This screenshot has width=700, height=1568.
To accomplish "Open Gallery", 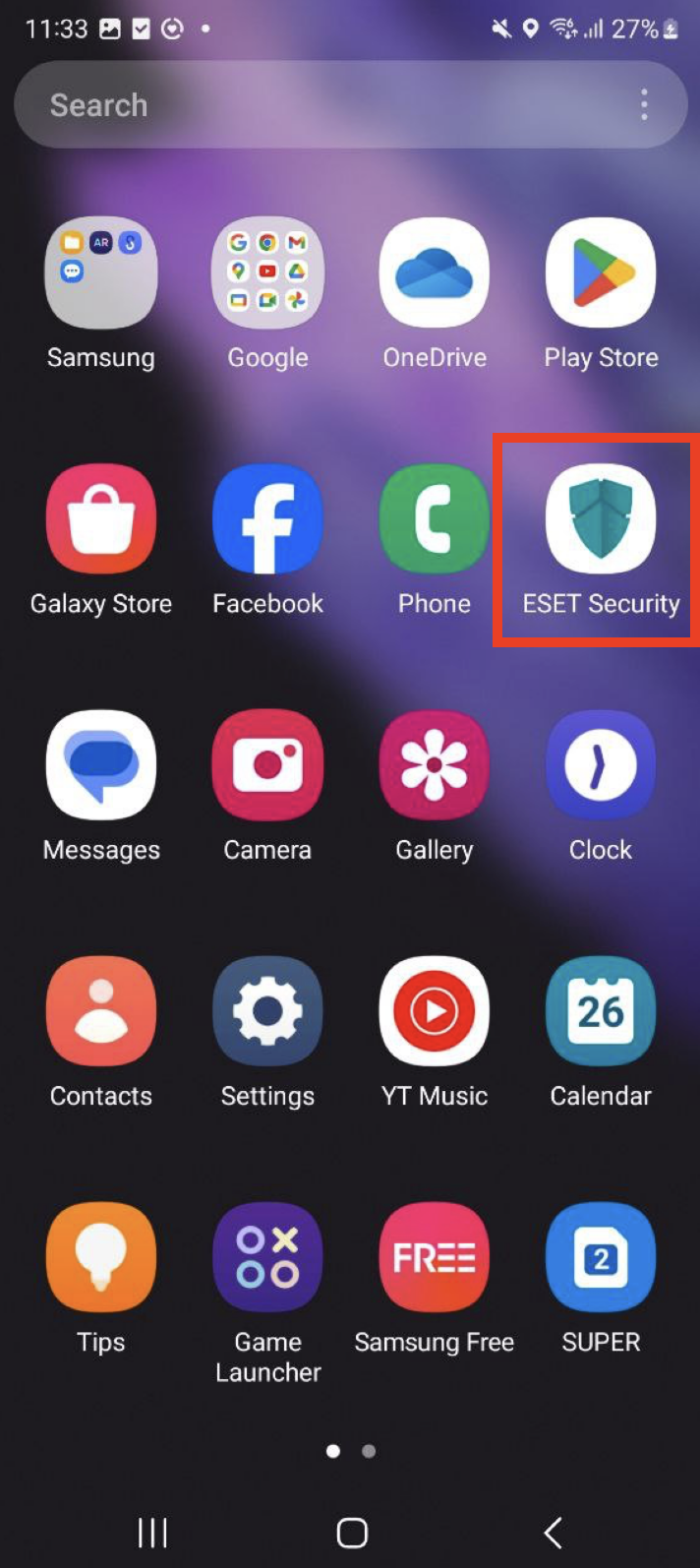I will [435, 765].
